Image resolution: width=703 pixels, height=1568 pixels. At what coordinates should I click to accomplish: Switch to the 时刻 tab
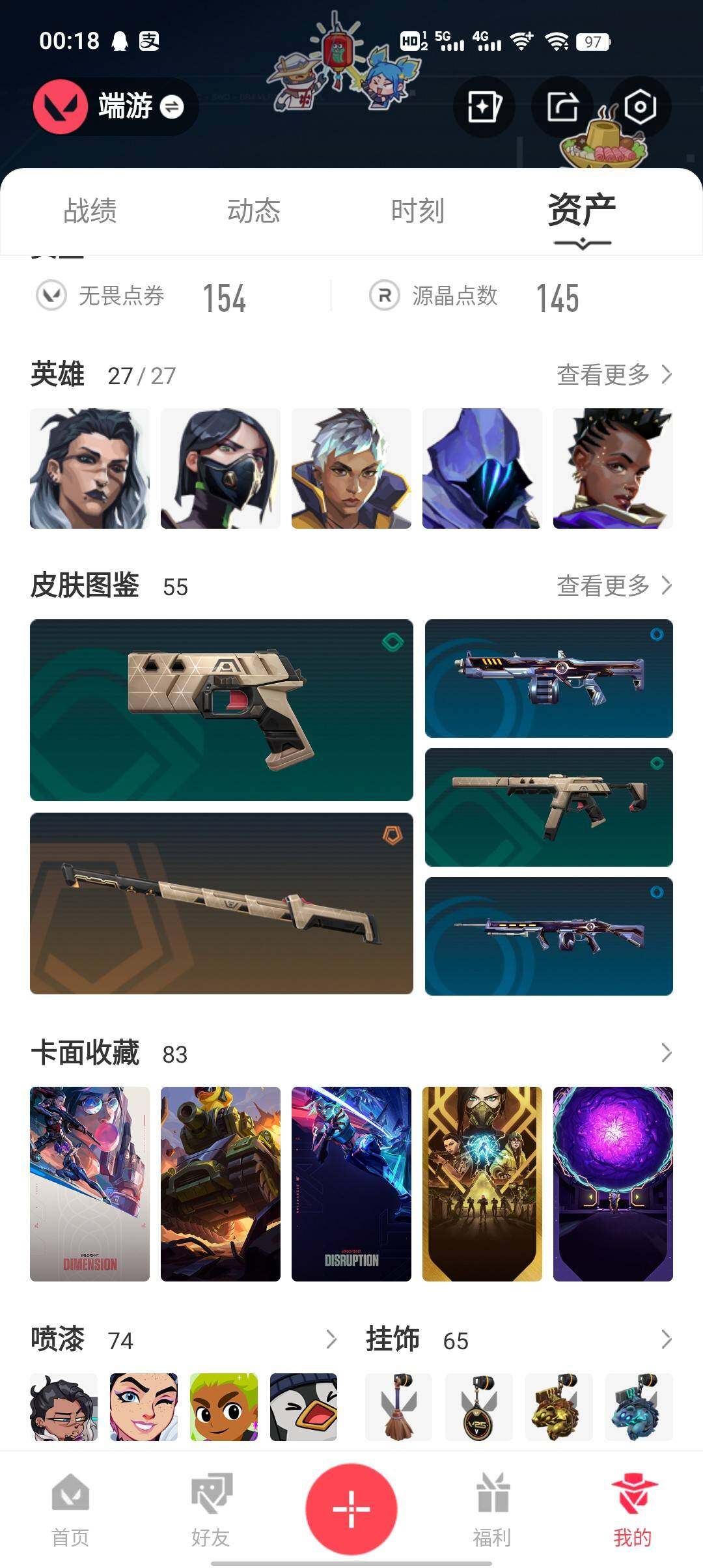pos(418,211)
